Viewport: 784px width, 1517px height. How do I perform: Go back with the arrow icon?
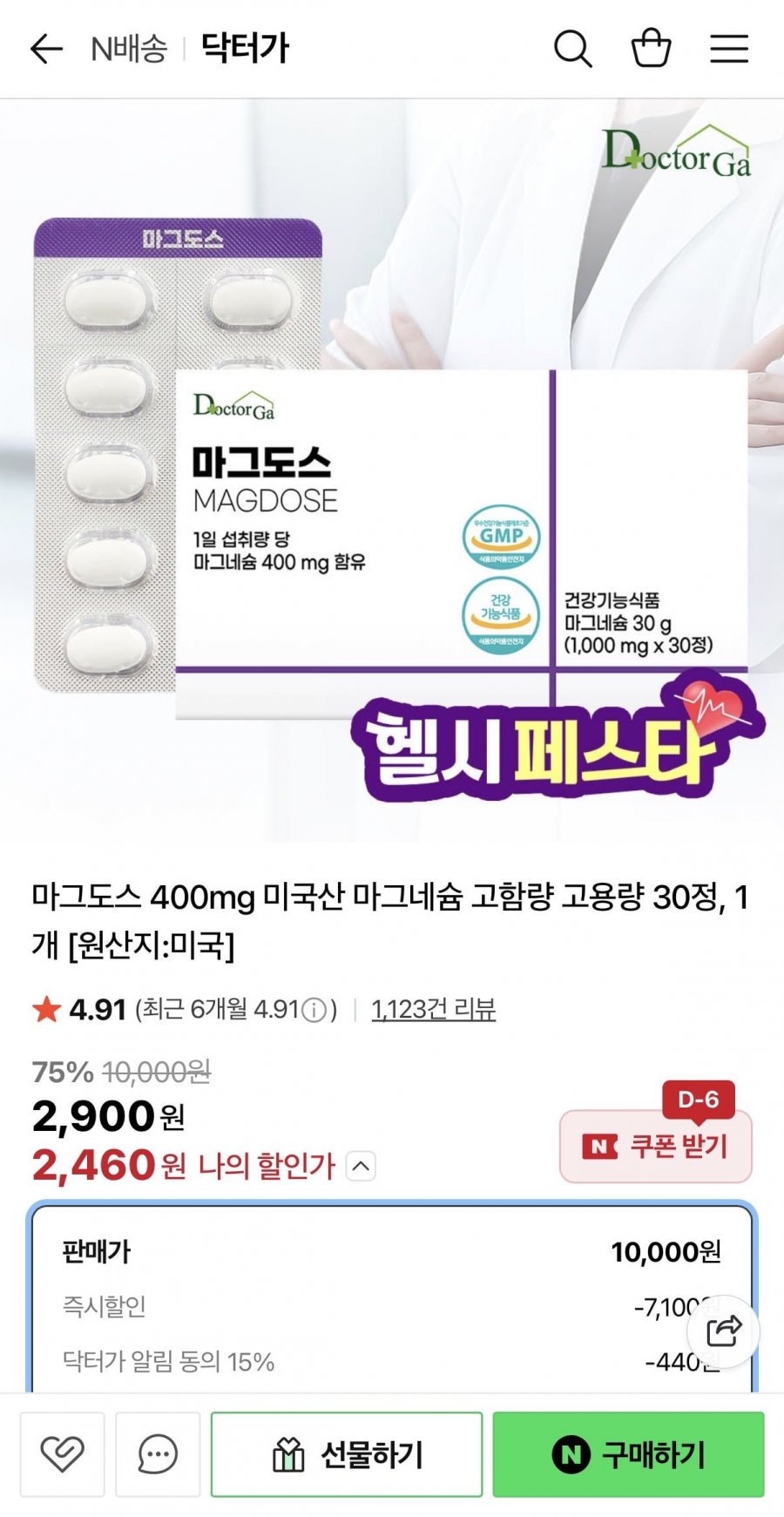tap(47, 49)
